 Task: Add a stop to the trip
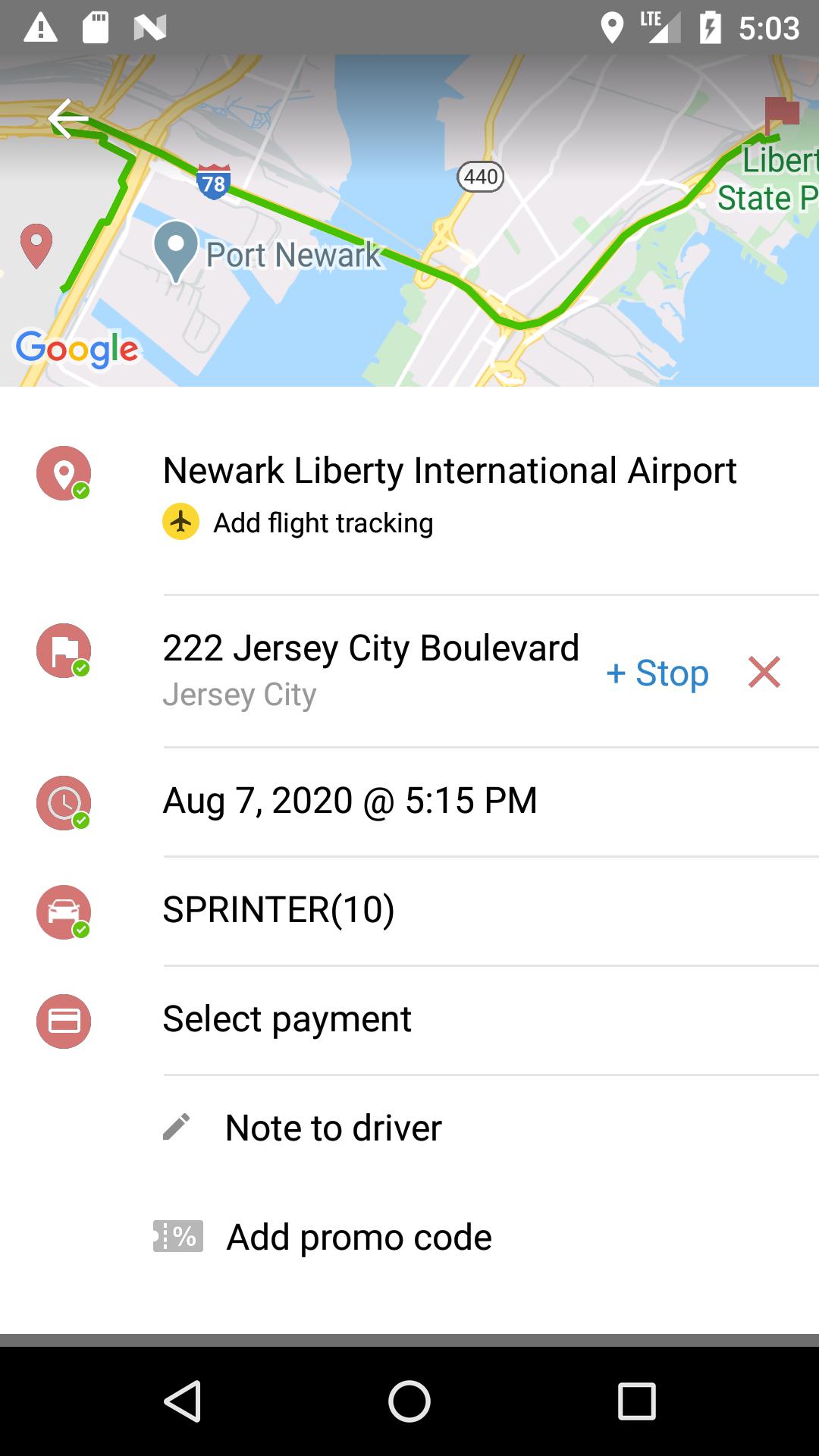[x=657, y=673]
